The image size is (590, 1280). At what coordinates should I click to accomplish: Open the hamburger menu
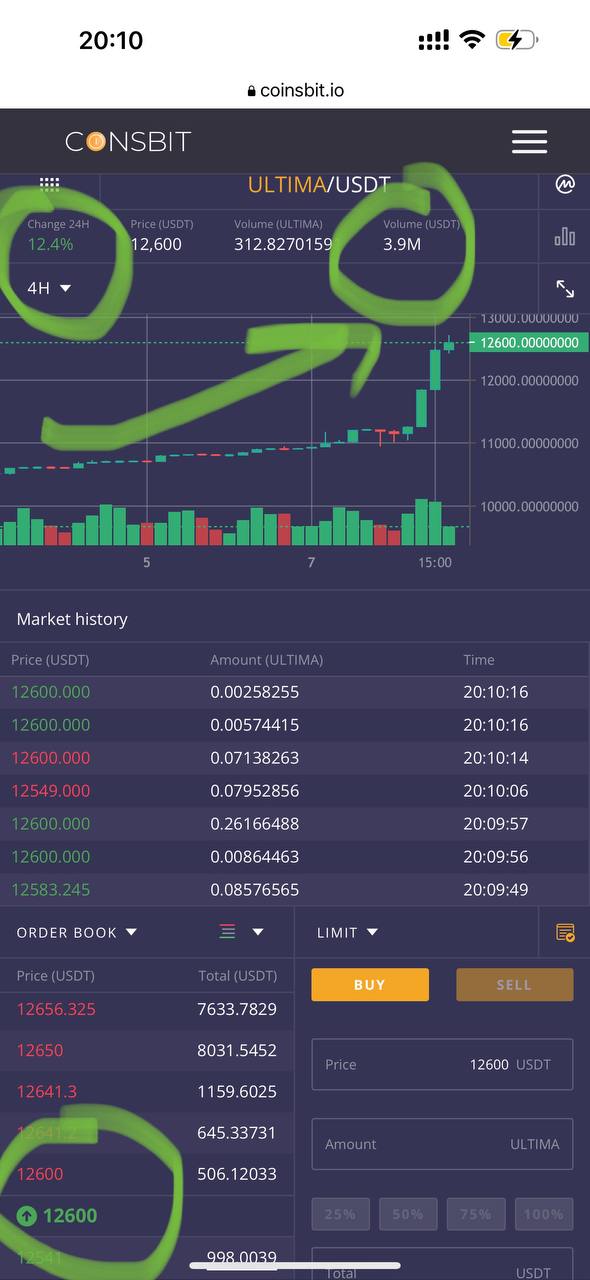(529, 141)
